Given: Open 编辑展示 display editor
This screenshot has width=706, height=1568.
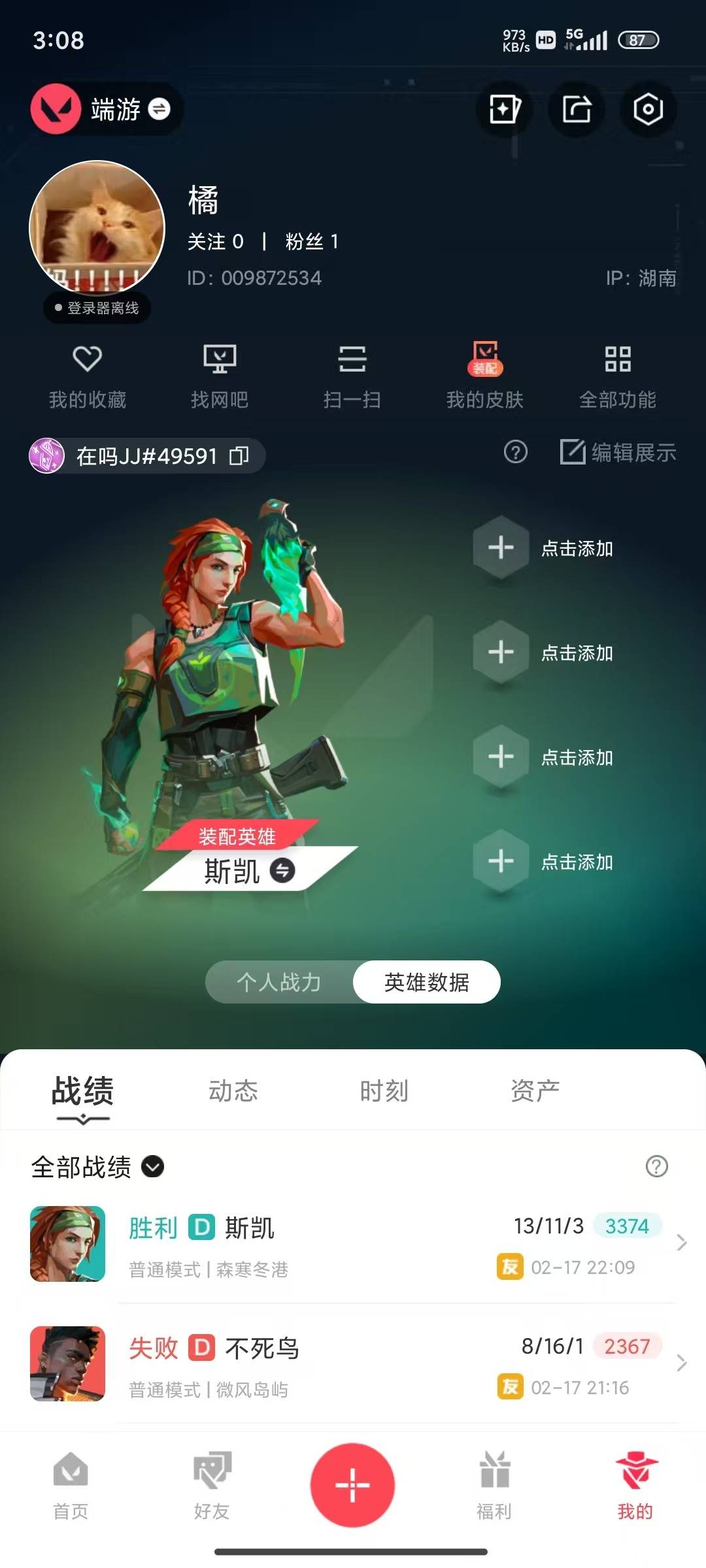Looking at the screenshot, I should pos(618,453).
